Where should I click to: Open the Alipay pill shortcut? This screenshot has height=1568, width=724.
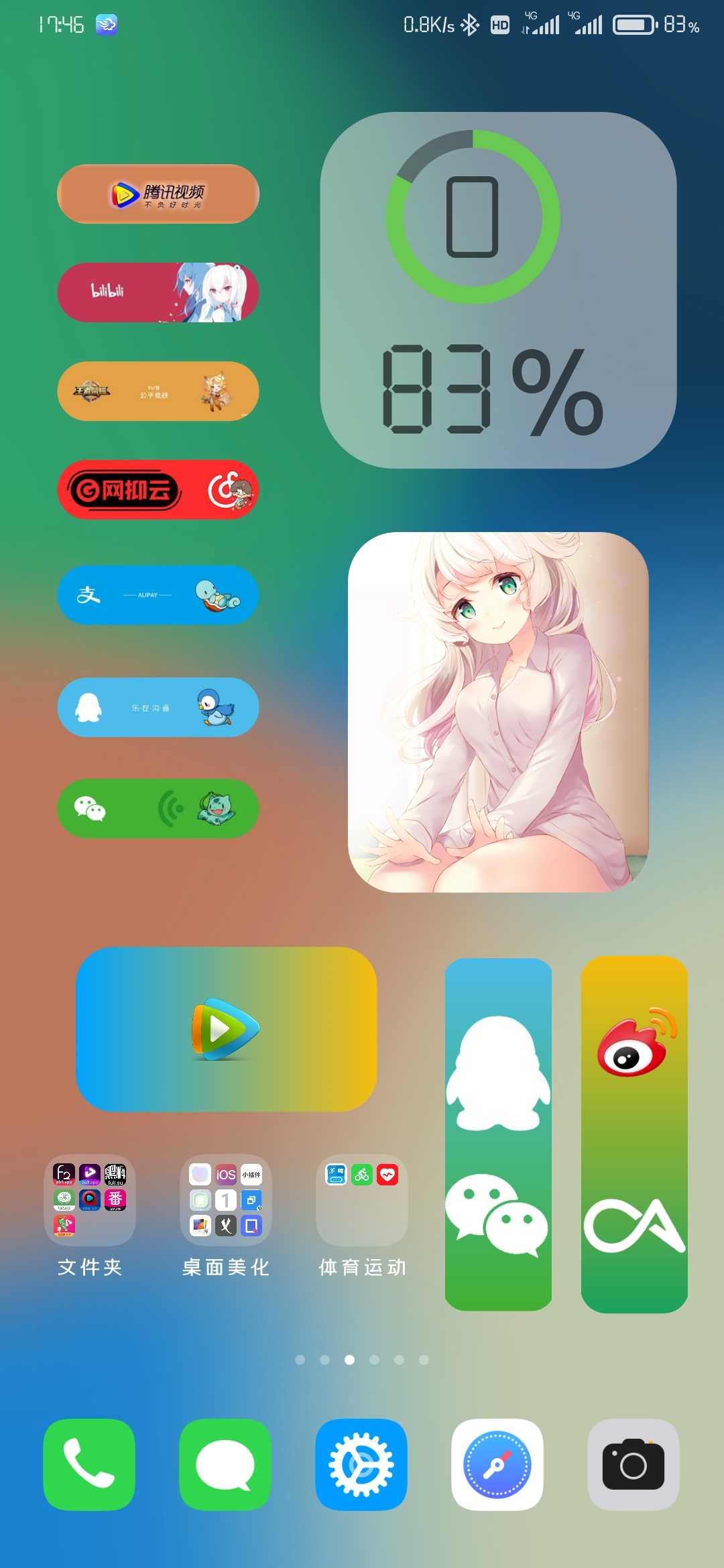point(158,595)
